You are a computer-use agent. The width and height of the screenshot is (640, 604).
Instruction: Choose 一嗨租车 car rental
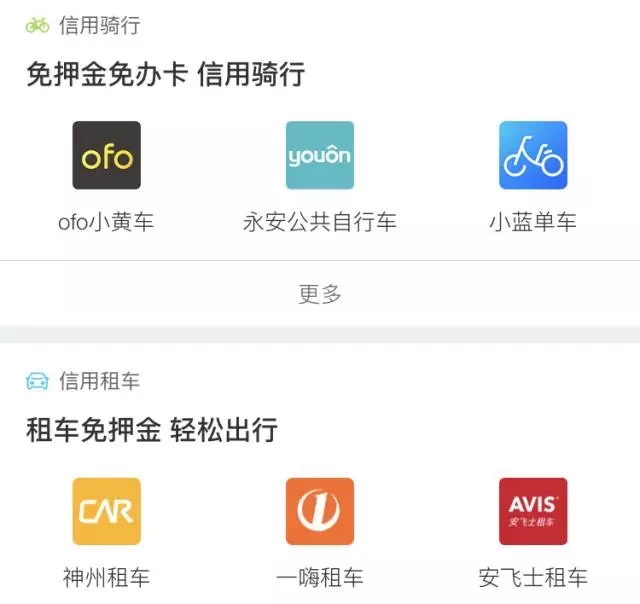click(320, 512)
